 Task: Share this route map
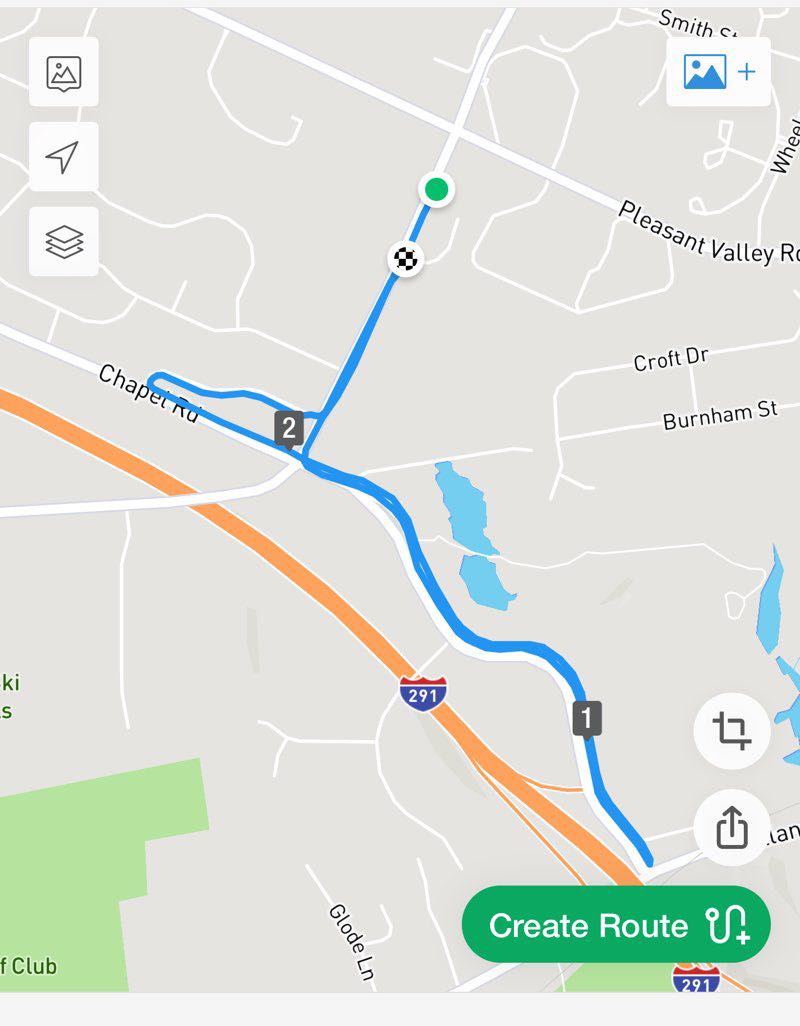[x=732, y=827]
